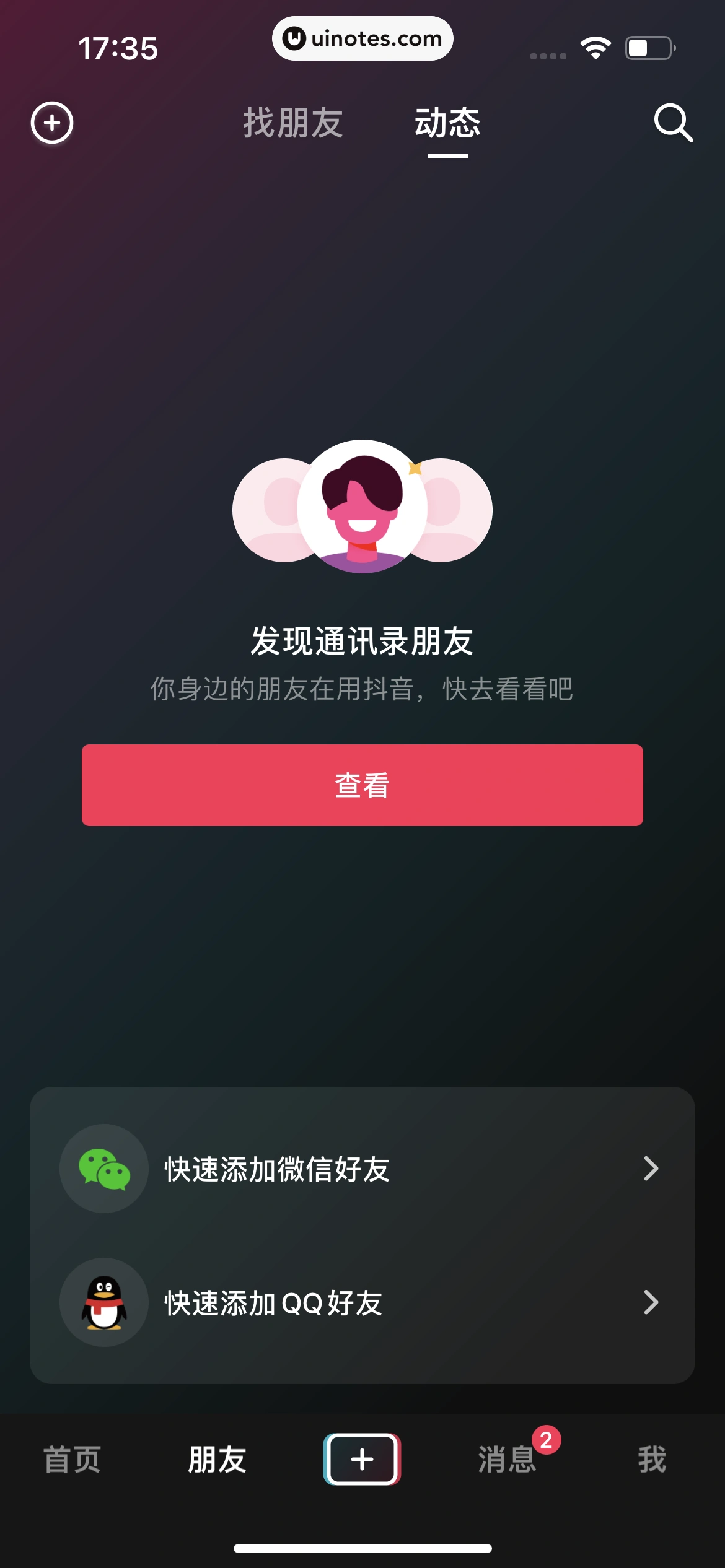Tap the uinotes.com pill at top
This screenshot has height=1568, width=725.
click(x=362, y=38)
